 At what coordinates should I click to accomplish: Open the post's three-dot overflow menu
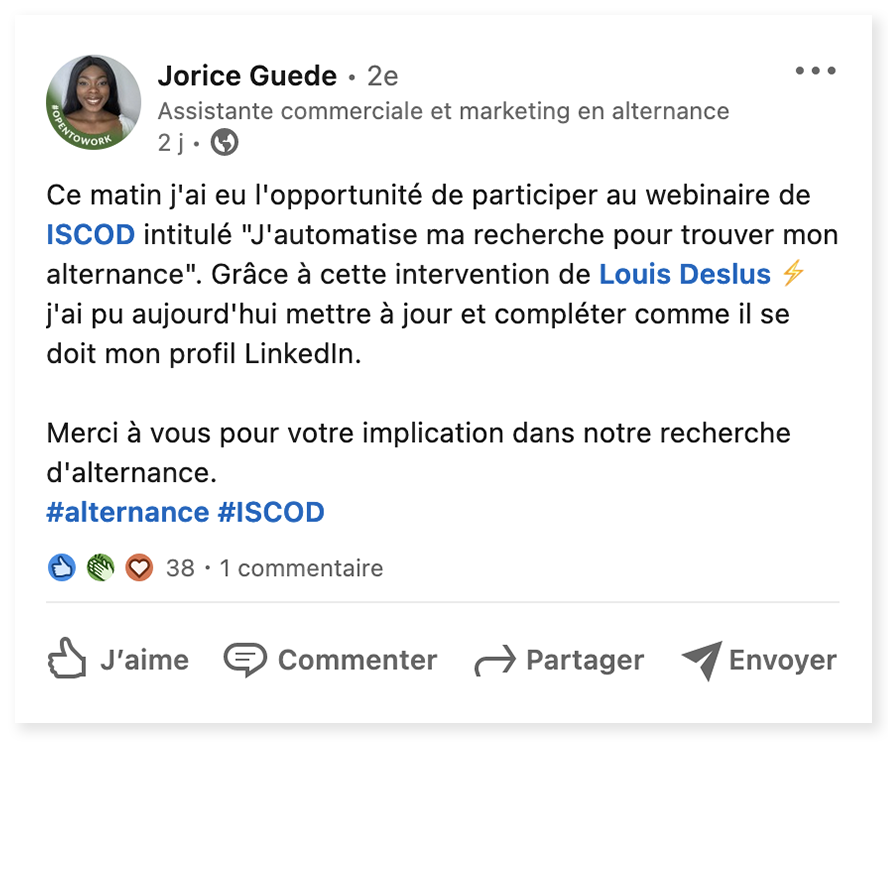[x=815, y=71]
